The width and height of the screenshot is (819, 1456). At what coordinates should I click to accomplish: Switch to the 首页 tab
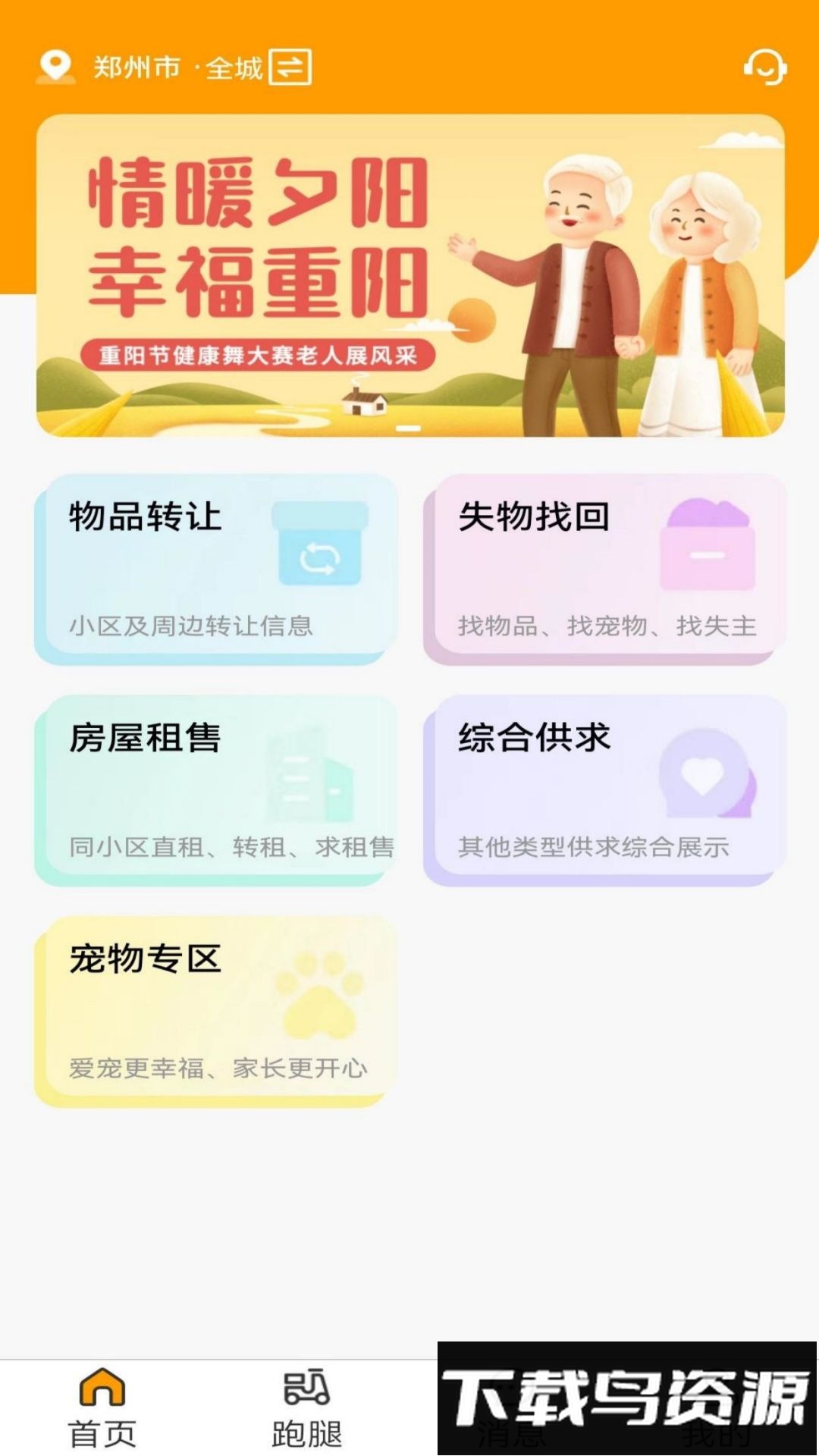click(x=102, y=1407)
